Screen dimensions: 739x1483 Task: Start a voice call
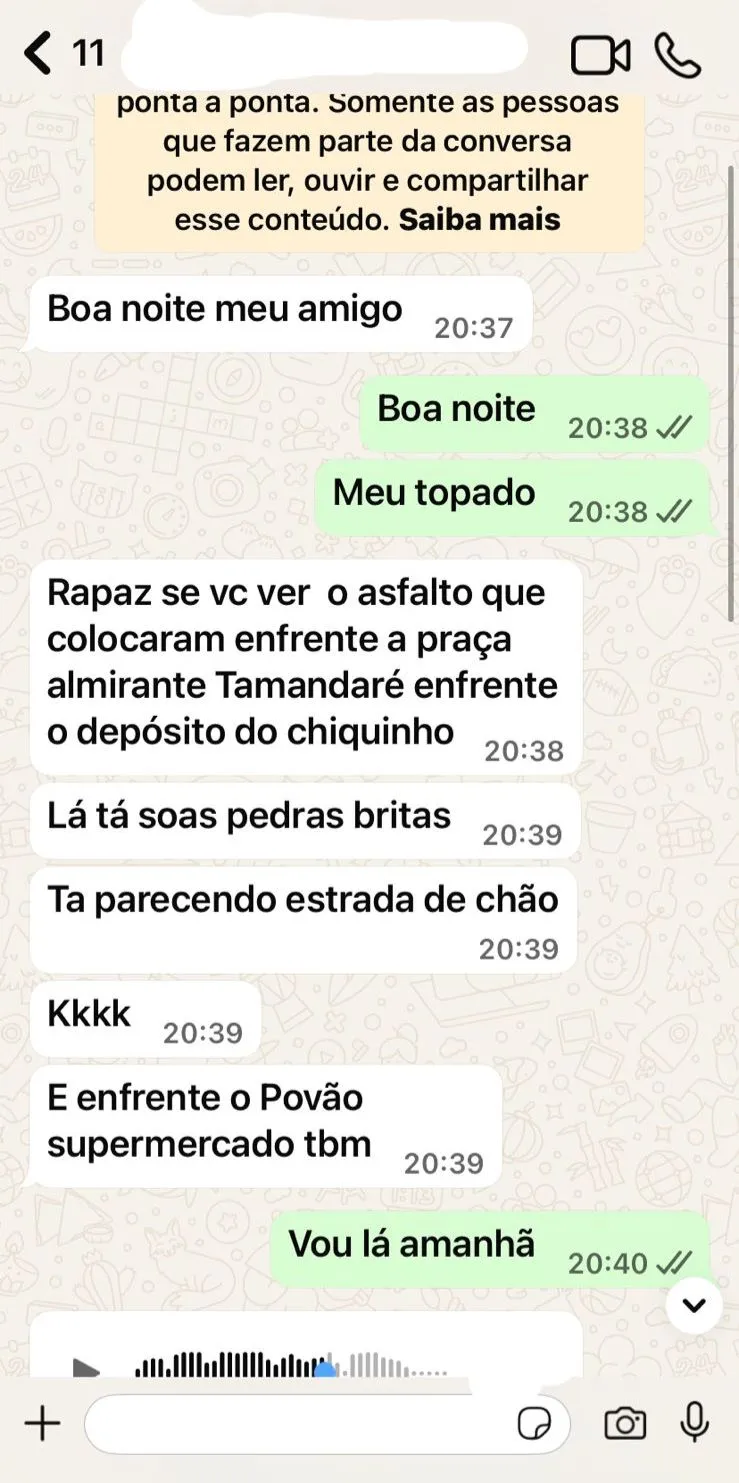(678, 55)
